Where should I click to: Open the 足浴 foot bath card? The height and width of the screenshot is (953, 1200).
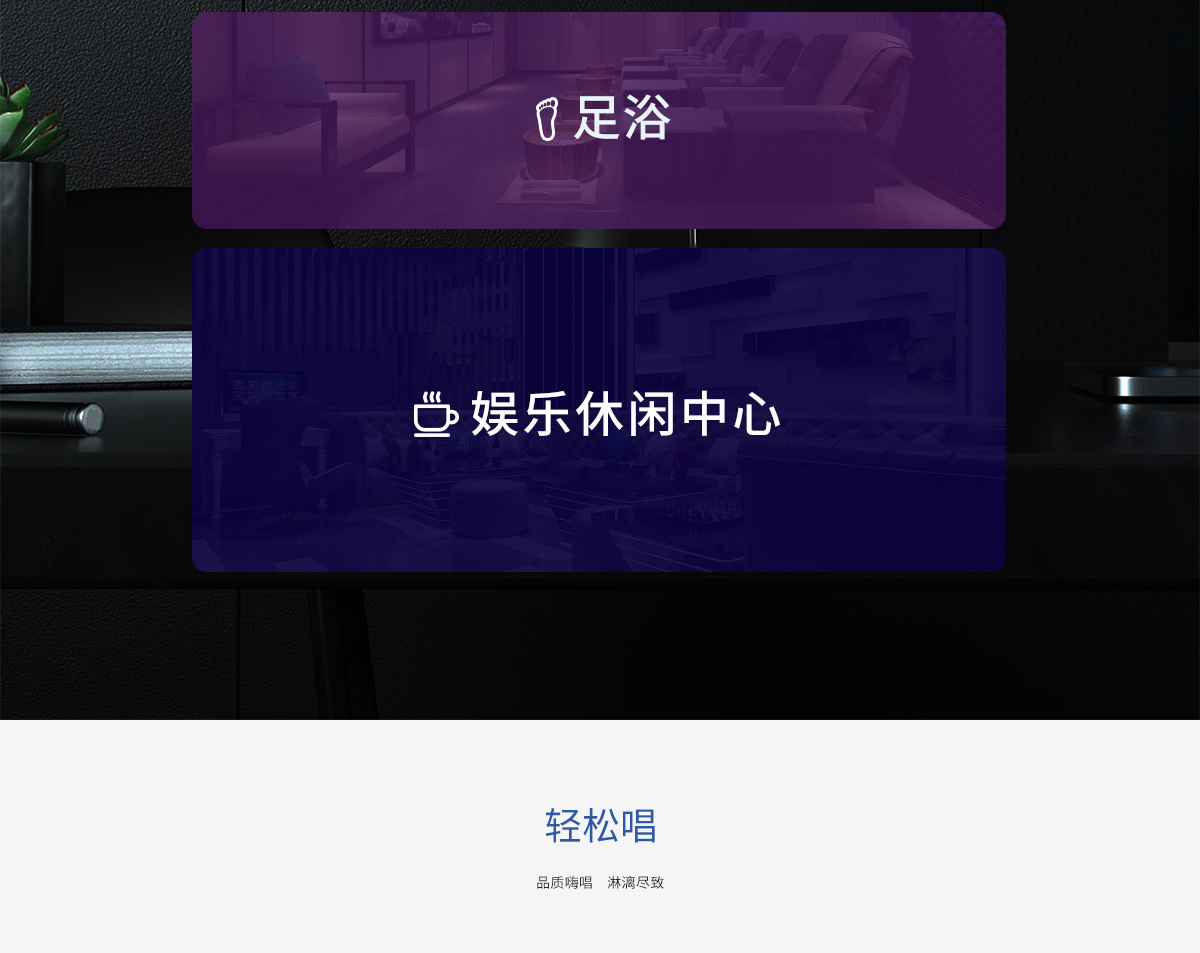point(598,120)
